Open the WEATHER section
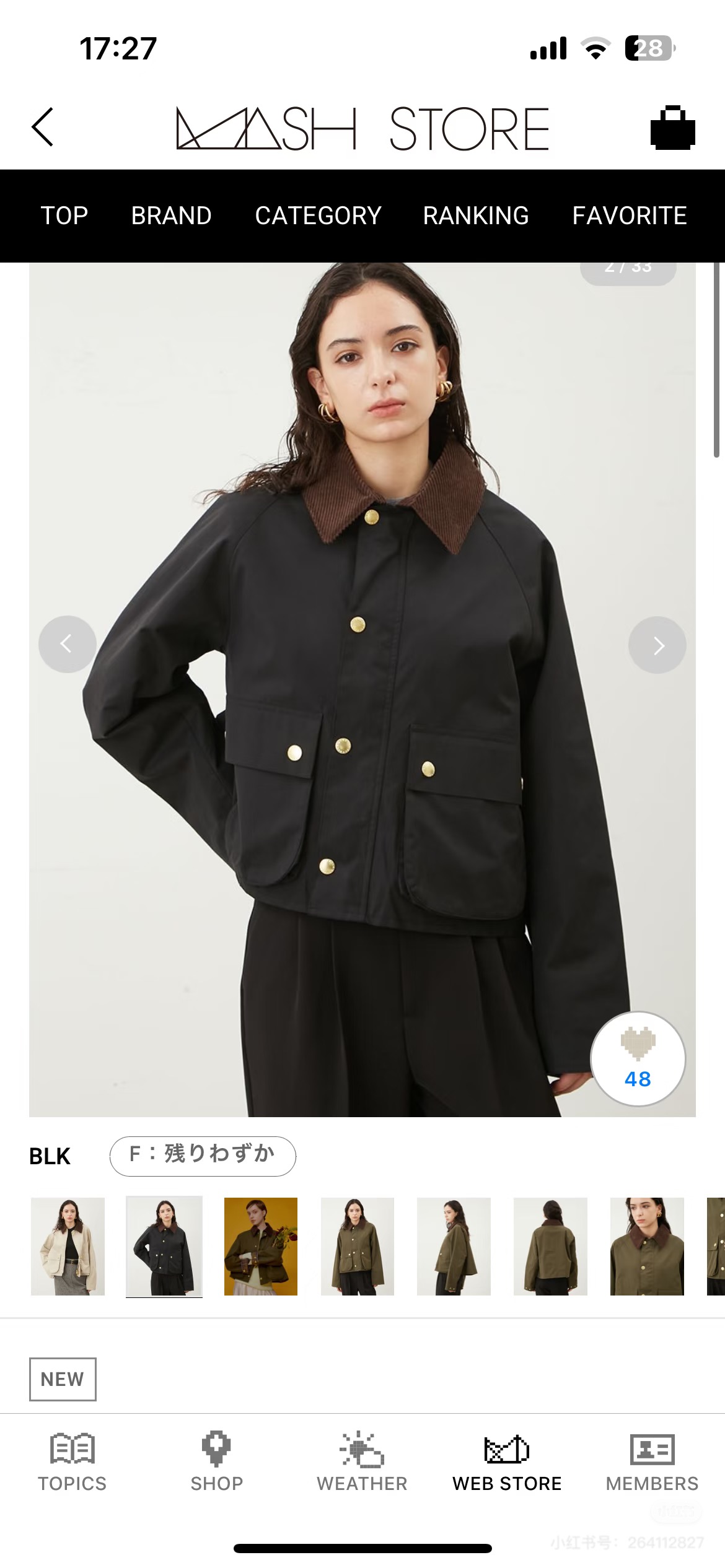Image resolution: width=725 pixels, height=1568 pixels. 362,1461
